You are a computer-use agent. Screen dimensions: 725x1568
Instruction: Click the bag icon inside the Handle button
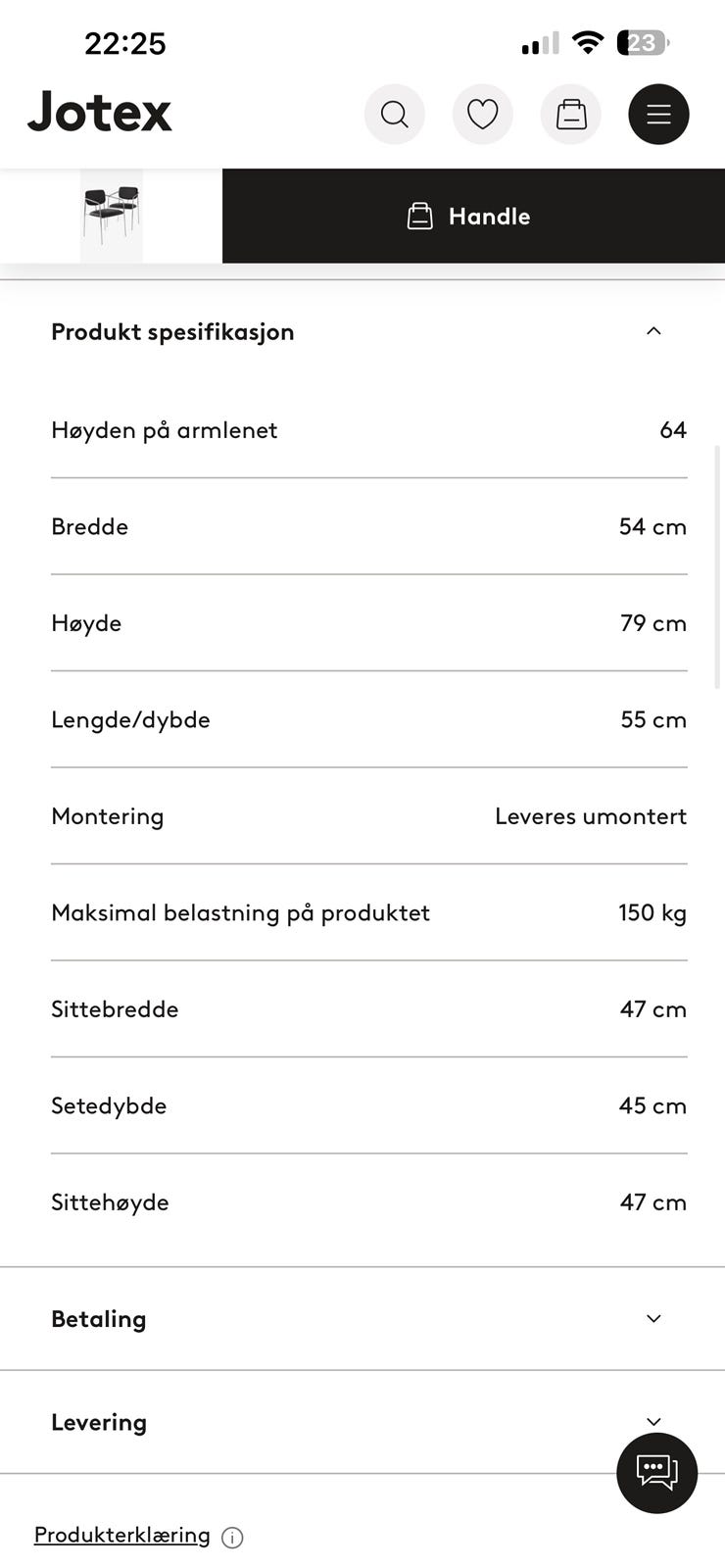[x=421, y=216]
